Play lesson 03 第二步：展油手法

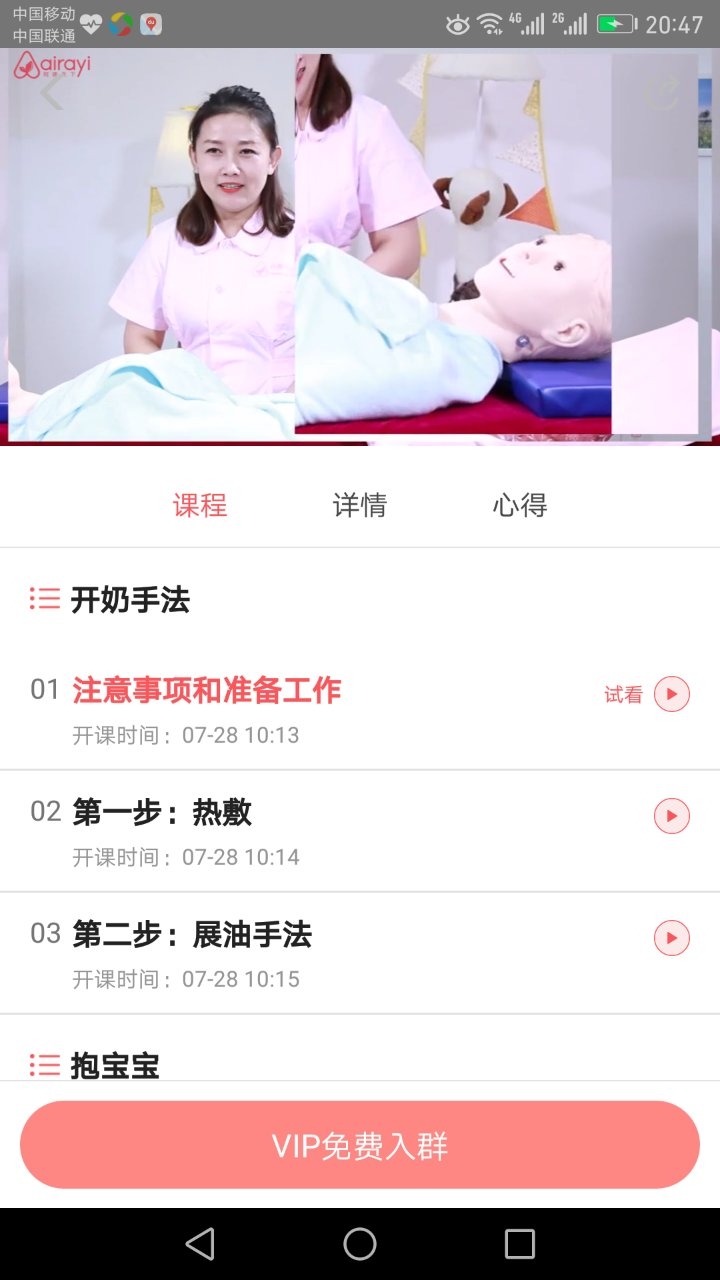click(671, 937)
